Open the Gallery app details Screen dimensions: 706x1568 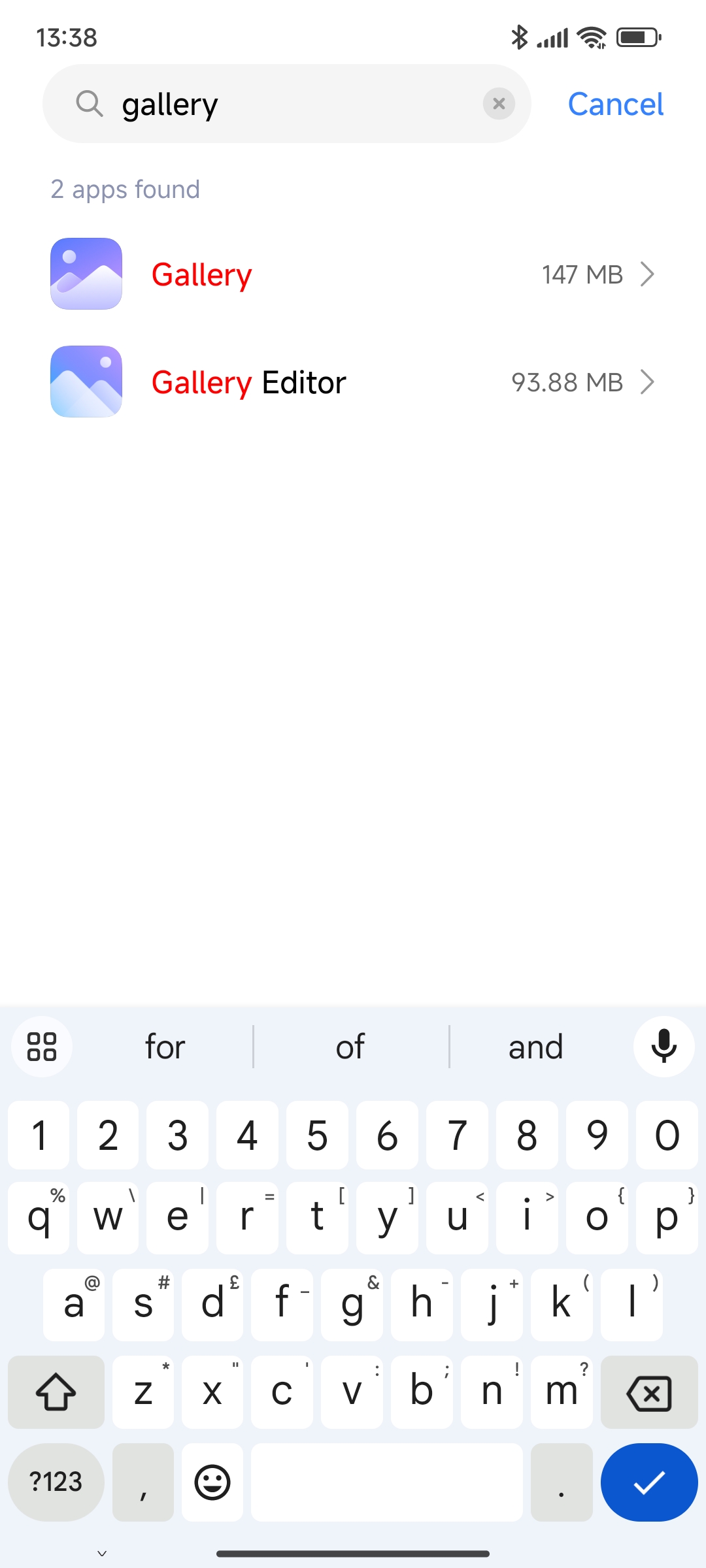tap(353, 274)
